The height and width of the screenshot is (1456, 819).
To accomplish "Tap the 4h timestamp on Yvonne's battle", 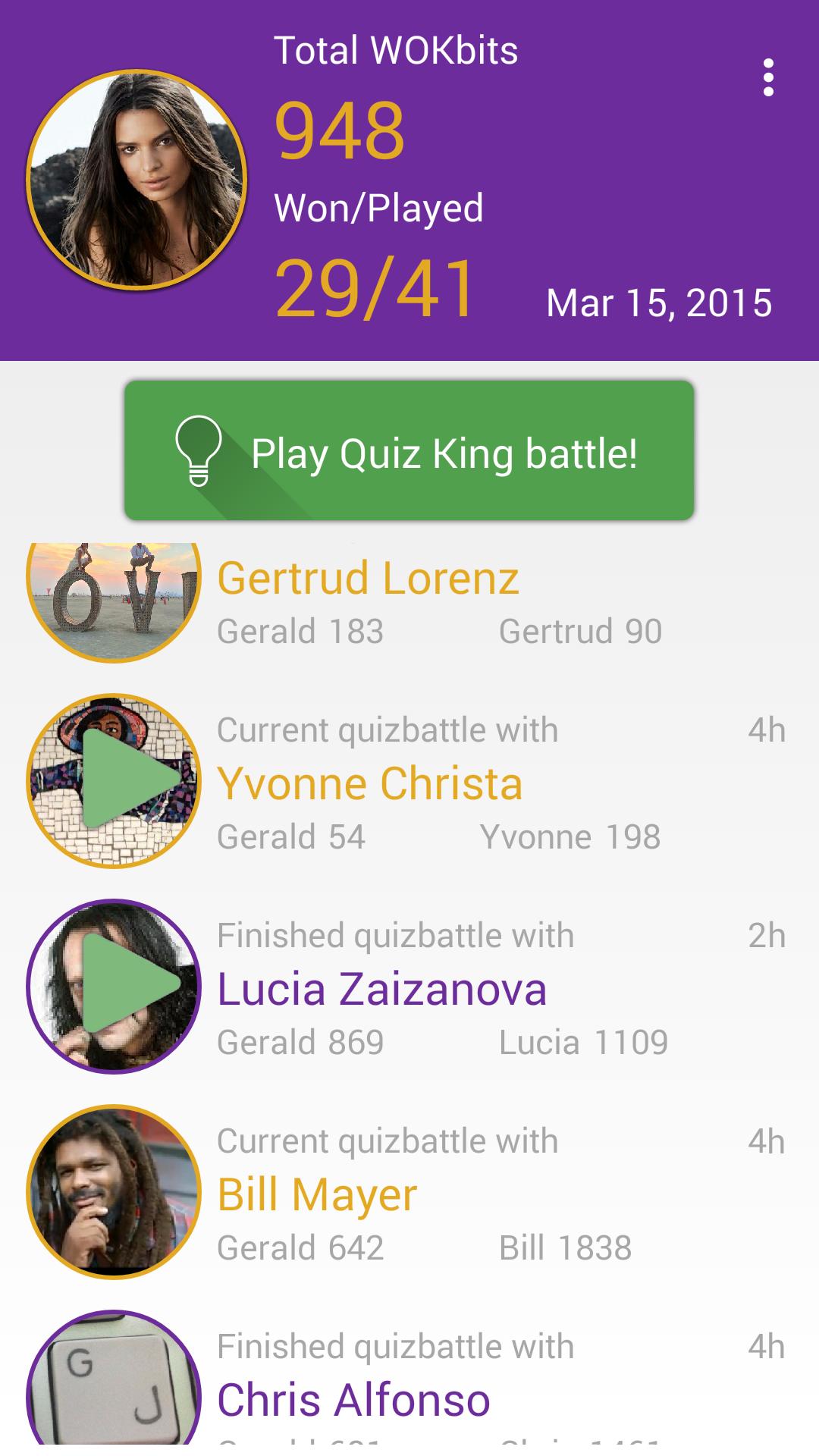I will pyautogui.click(x=765, y=730).
